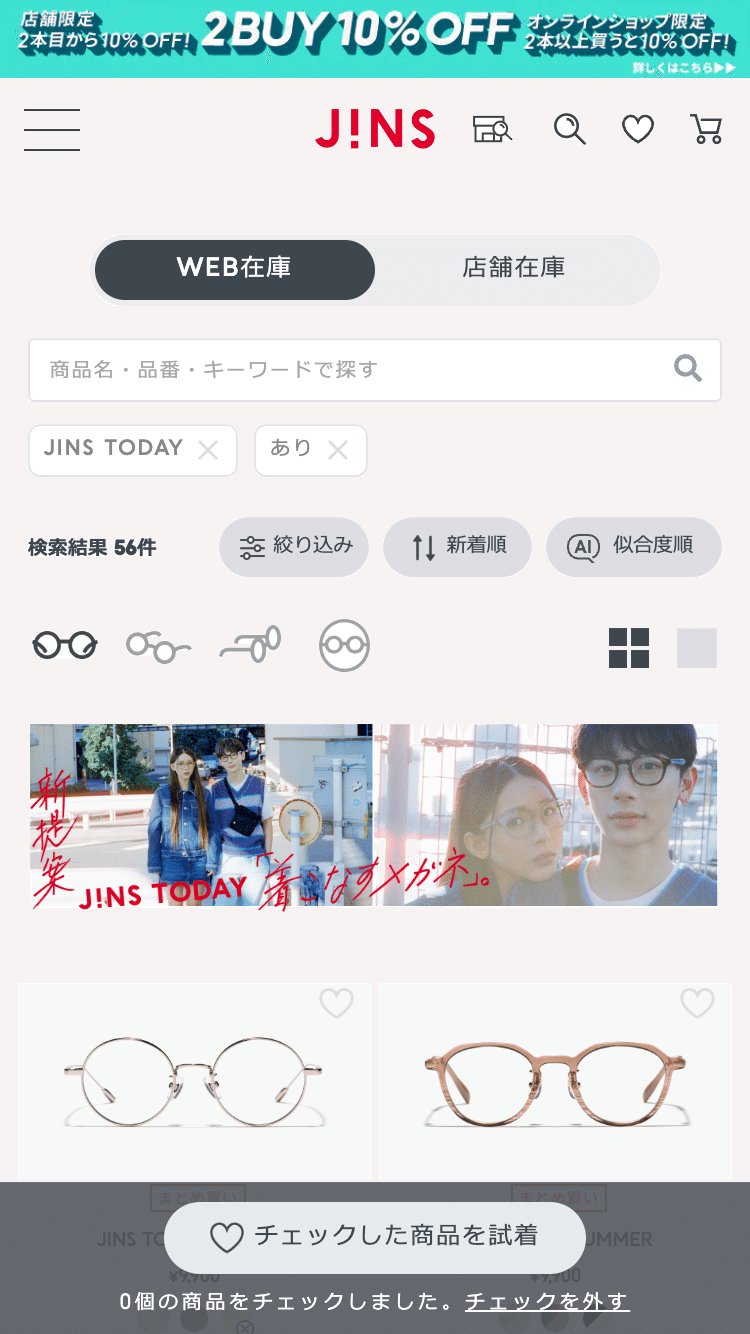Screen dimensions: 750x1334
Task: Switch to single-column view
Action: point(697,648)
